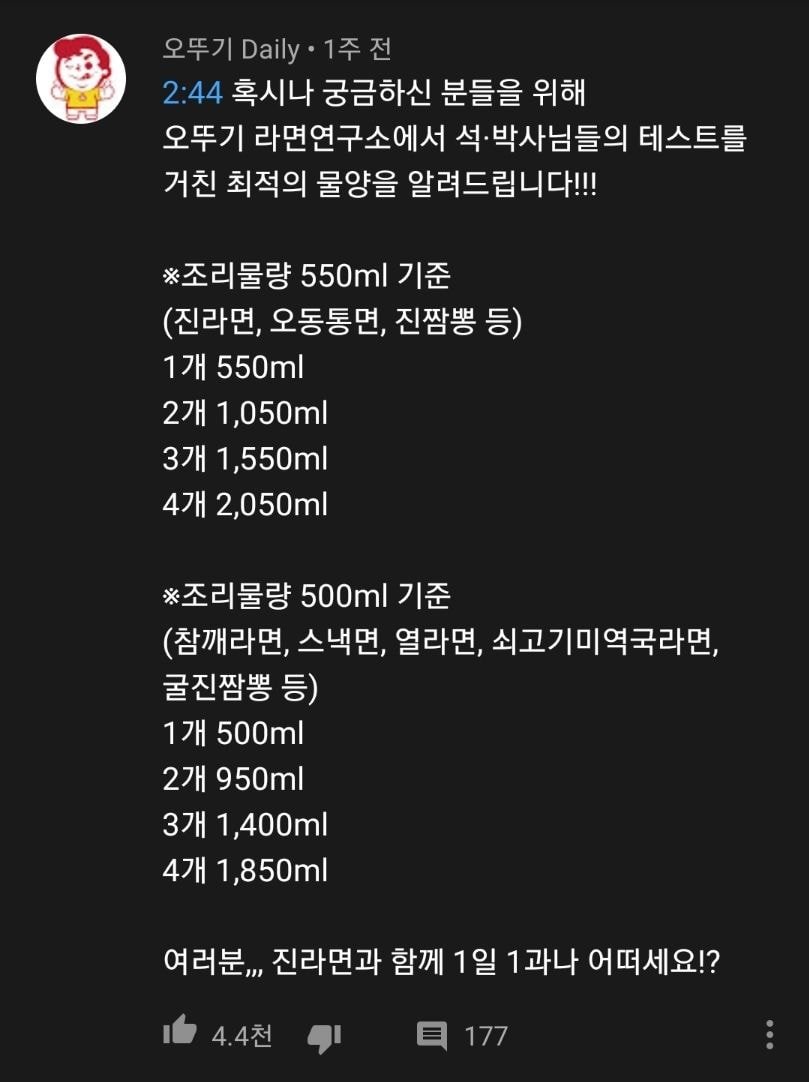Open the comment's overflow menu
The height and width of the screenshot is (1082, 809).
coord(769,1035)
